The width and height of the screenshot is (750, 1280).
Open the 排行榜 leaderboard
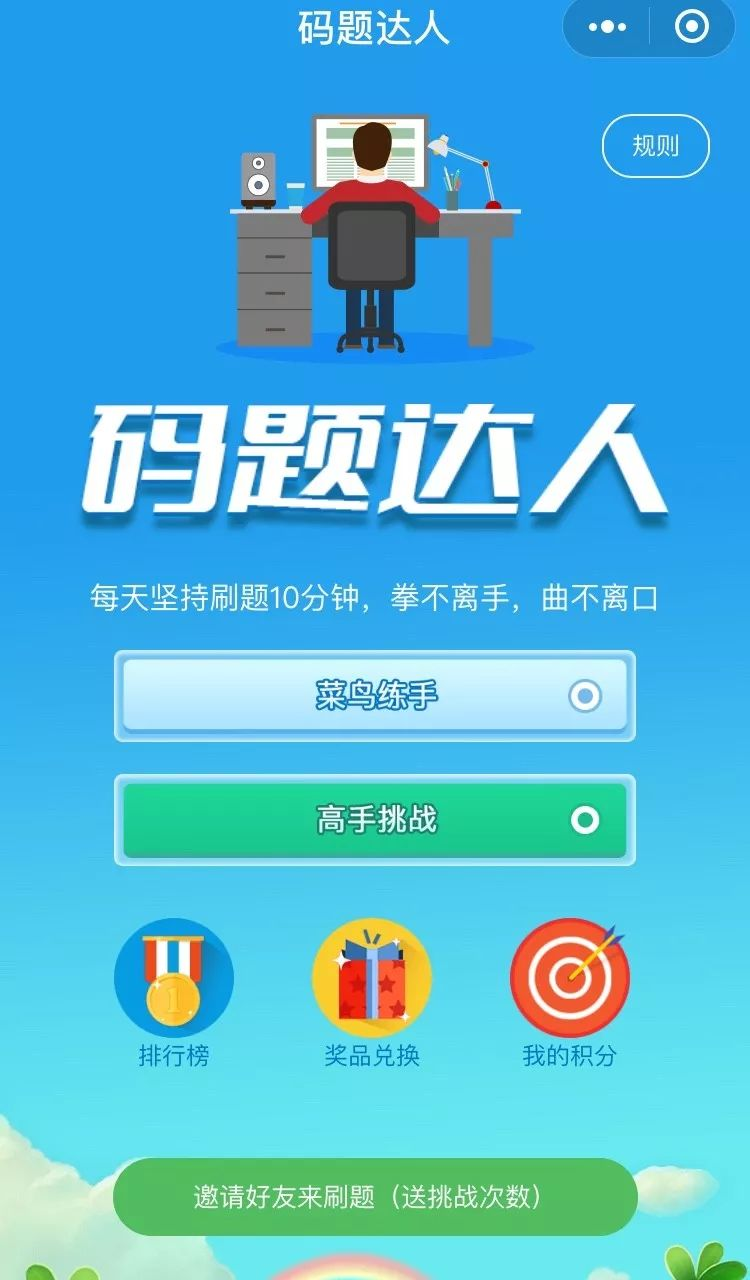(x=174, y=990)
